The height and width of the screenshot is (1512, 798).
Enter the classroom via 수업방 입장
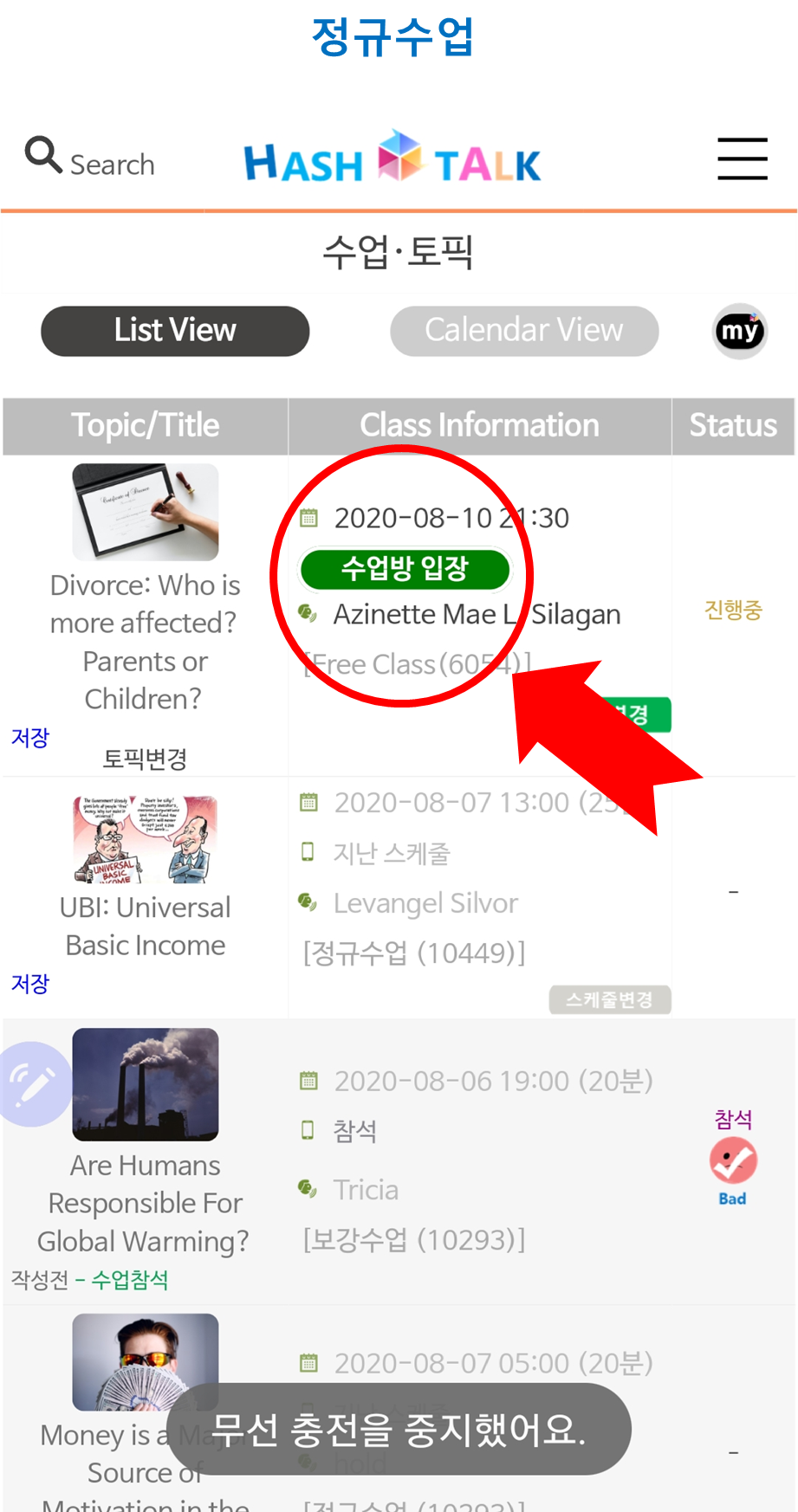(405, 569)
